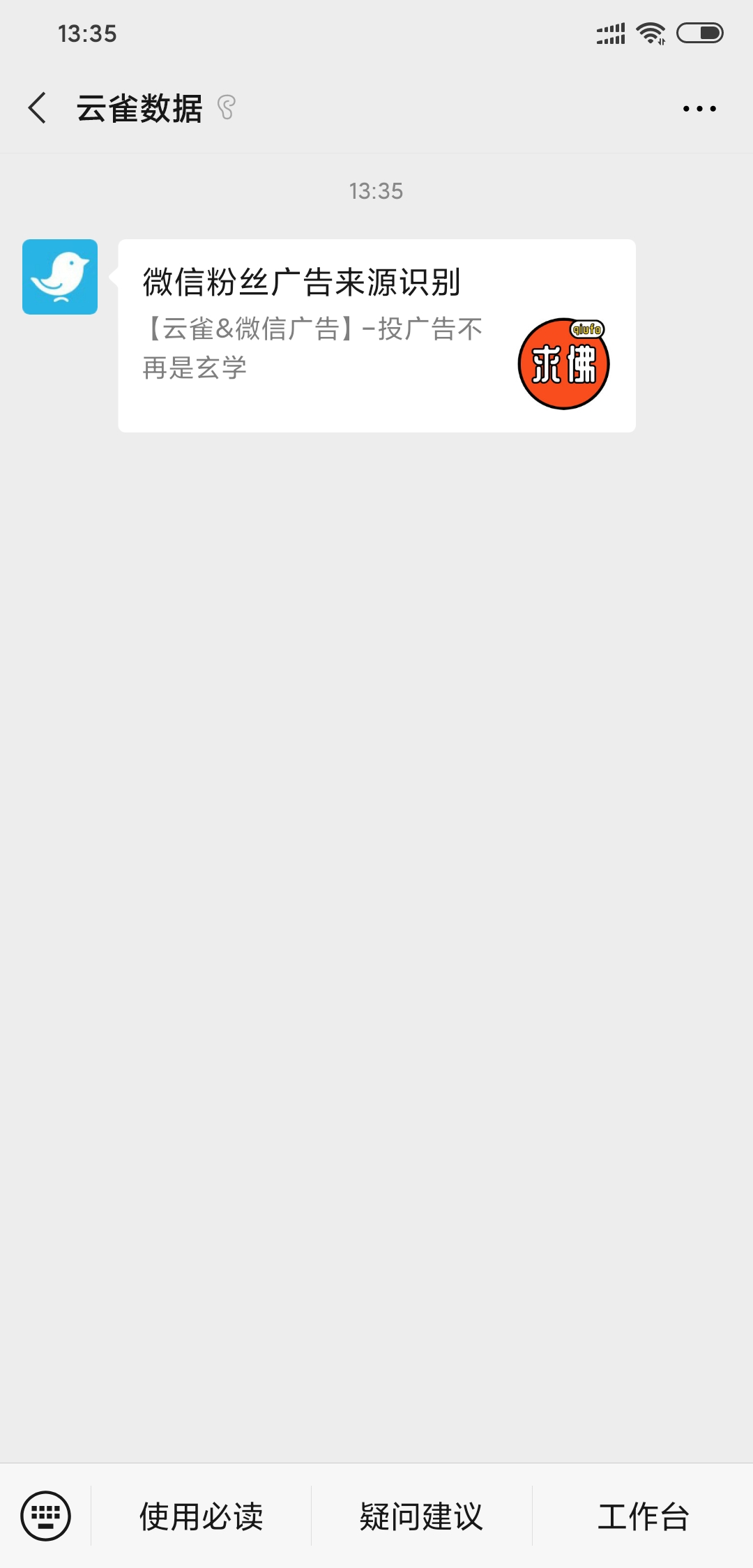Open the three-dot overflow menu
Screen dimensions: 753x1568
[x=699, y=108]
